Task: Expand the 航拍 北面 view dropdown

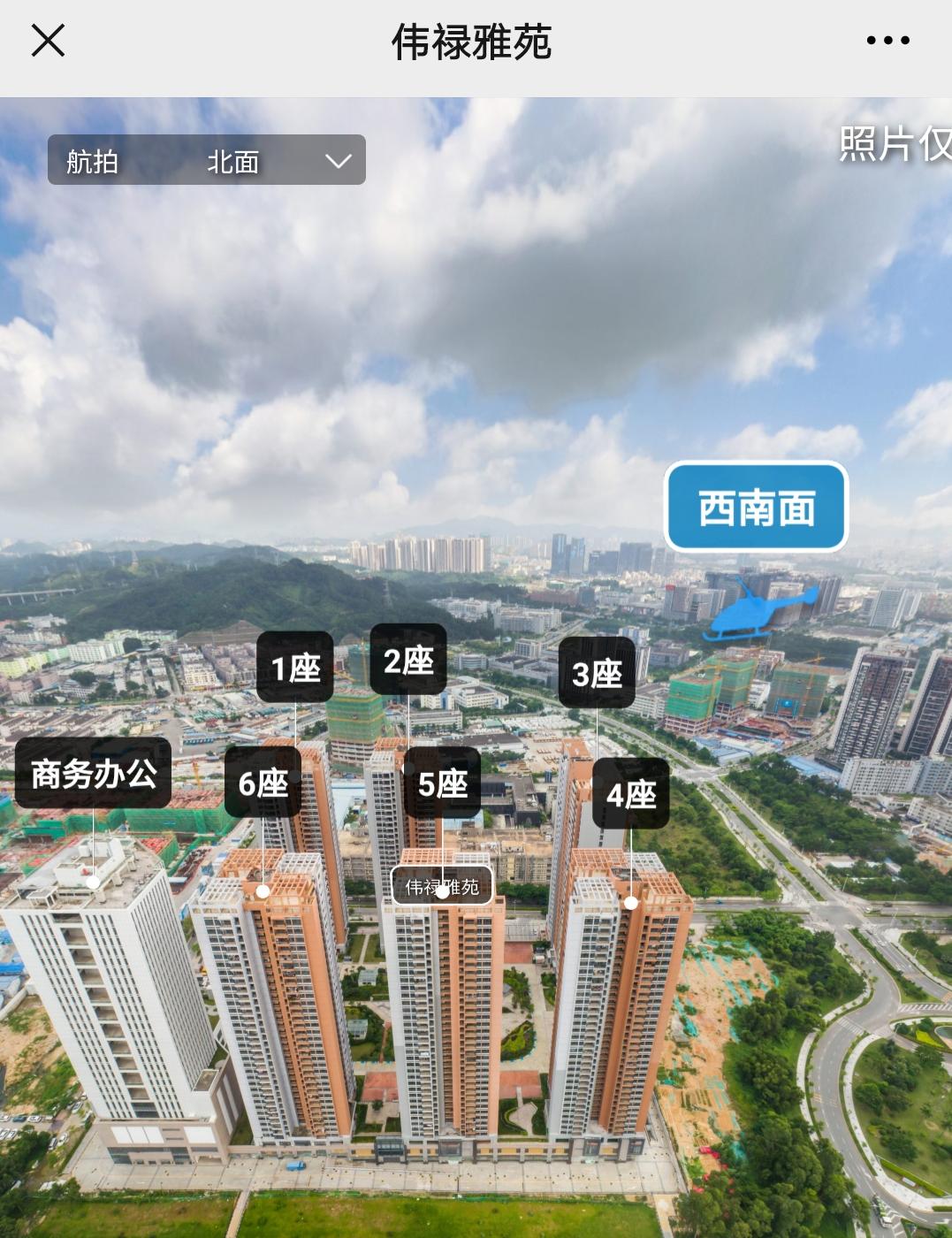Action: [x=207, y=160]
